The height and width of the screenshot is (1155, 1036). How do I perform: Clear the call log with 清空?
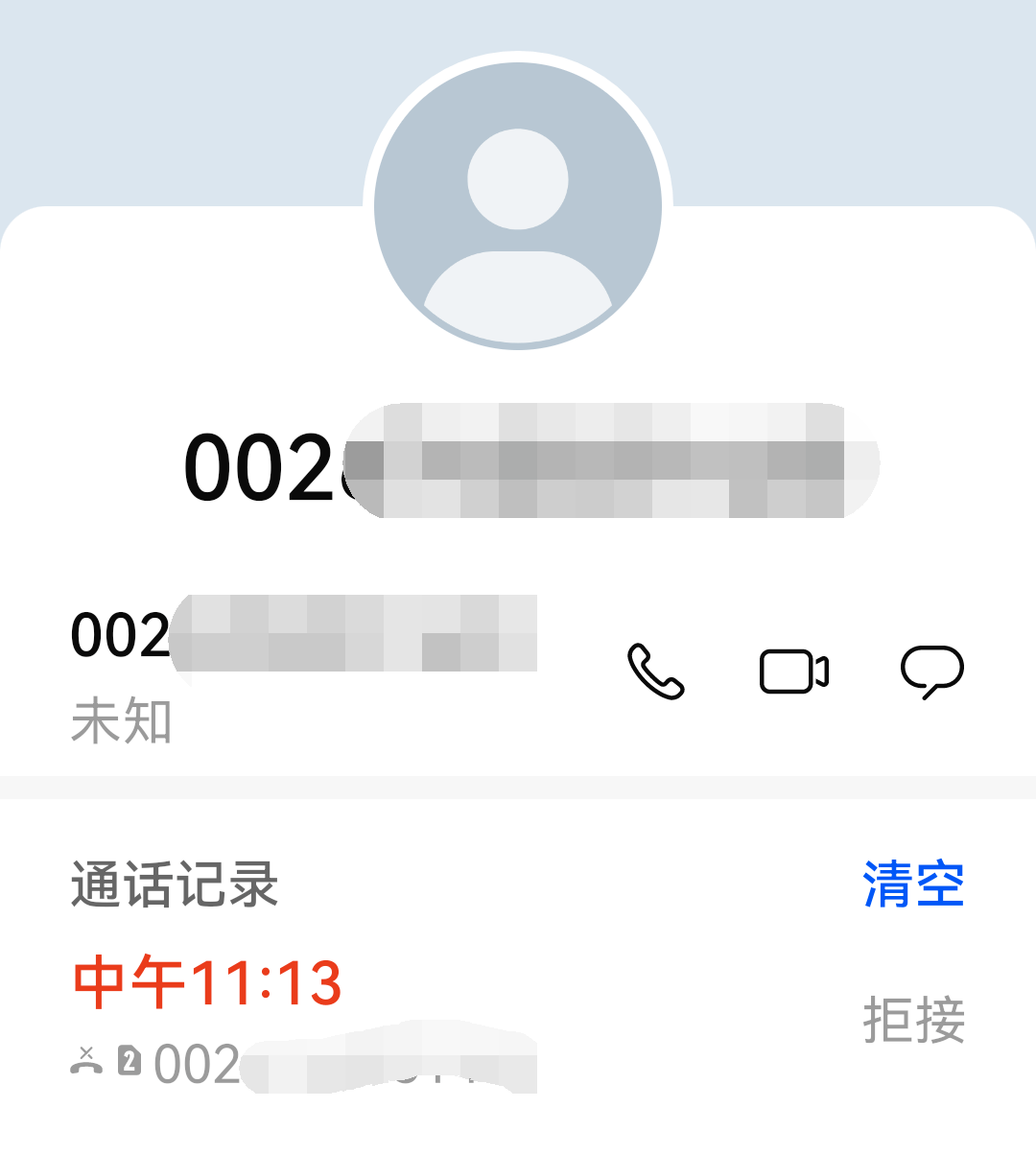click(x=912, y=884)
